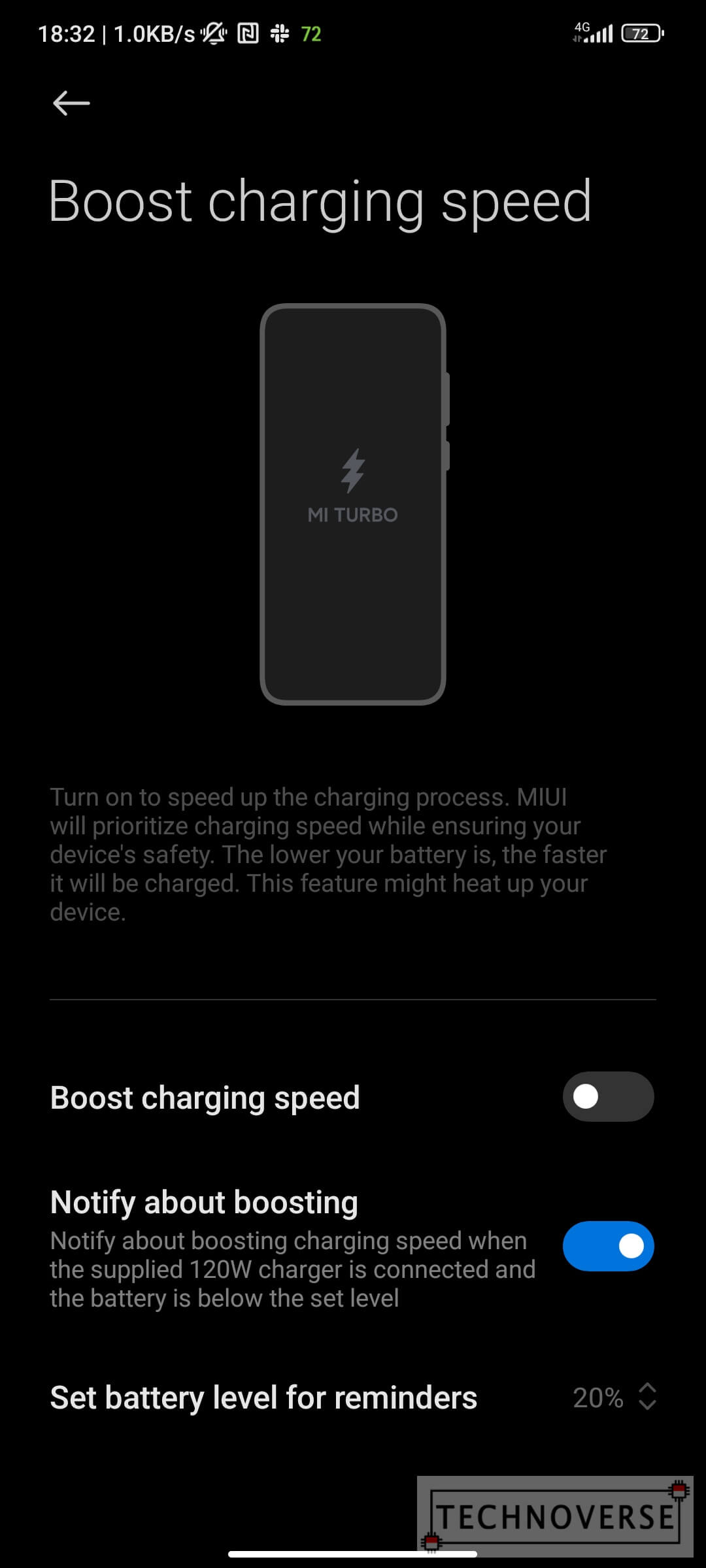Turn off Notify about boosting
The image size is (706, 1568).
[x=608, y=1246]
